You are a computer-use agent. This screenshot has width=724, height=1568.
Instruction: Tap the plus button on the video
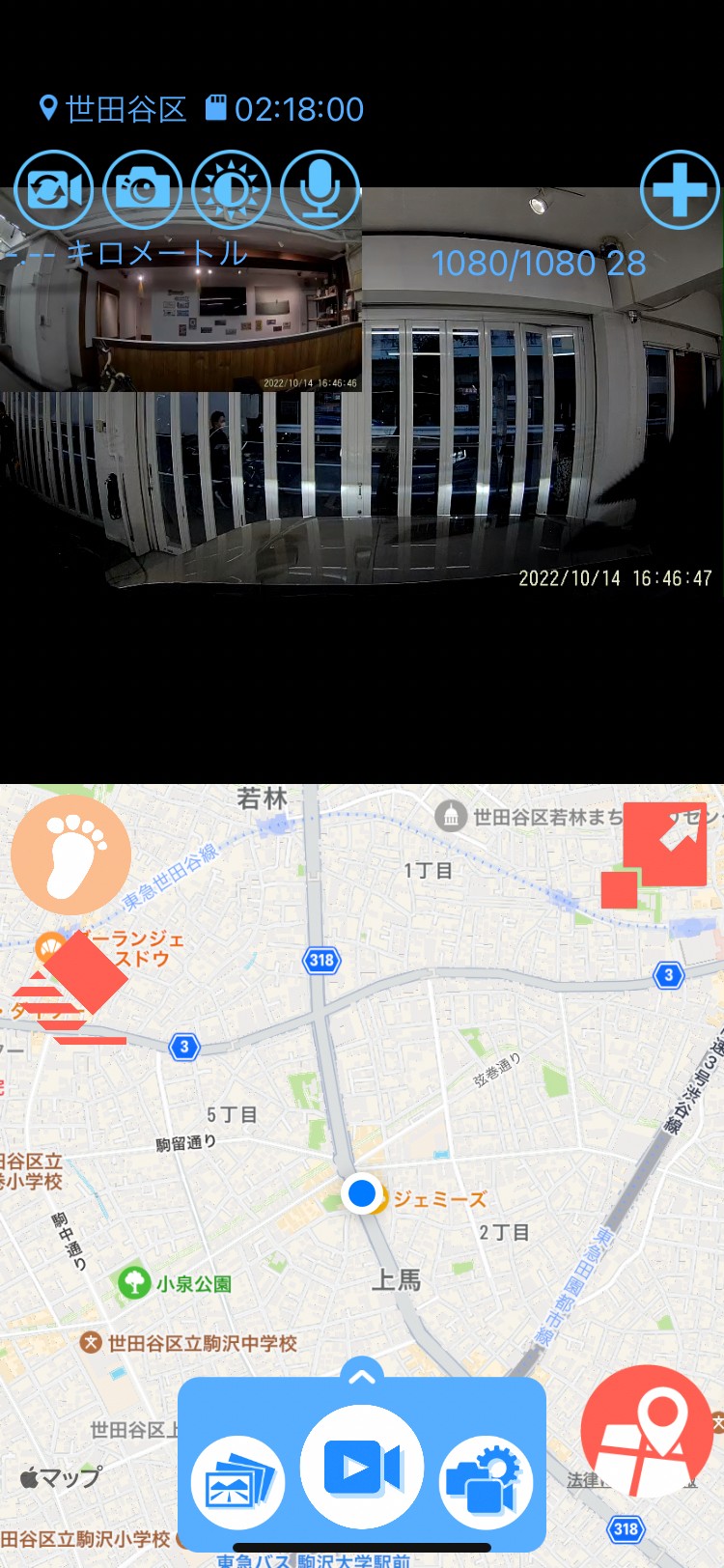pyautogui.click(x=680, y=189)
